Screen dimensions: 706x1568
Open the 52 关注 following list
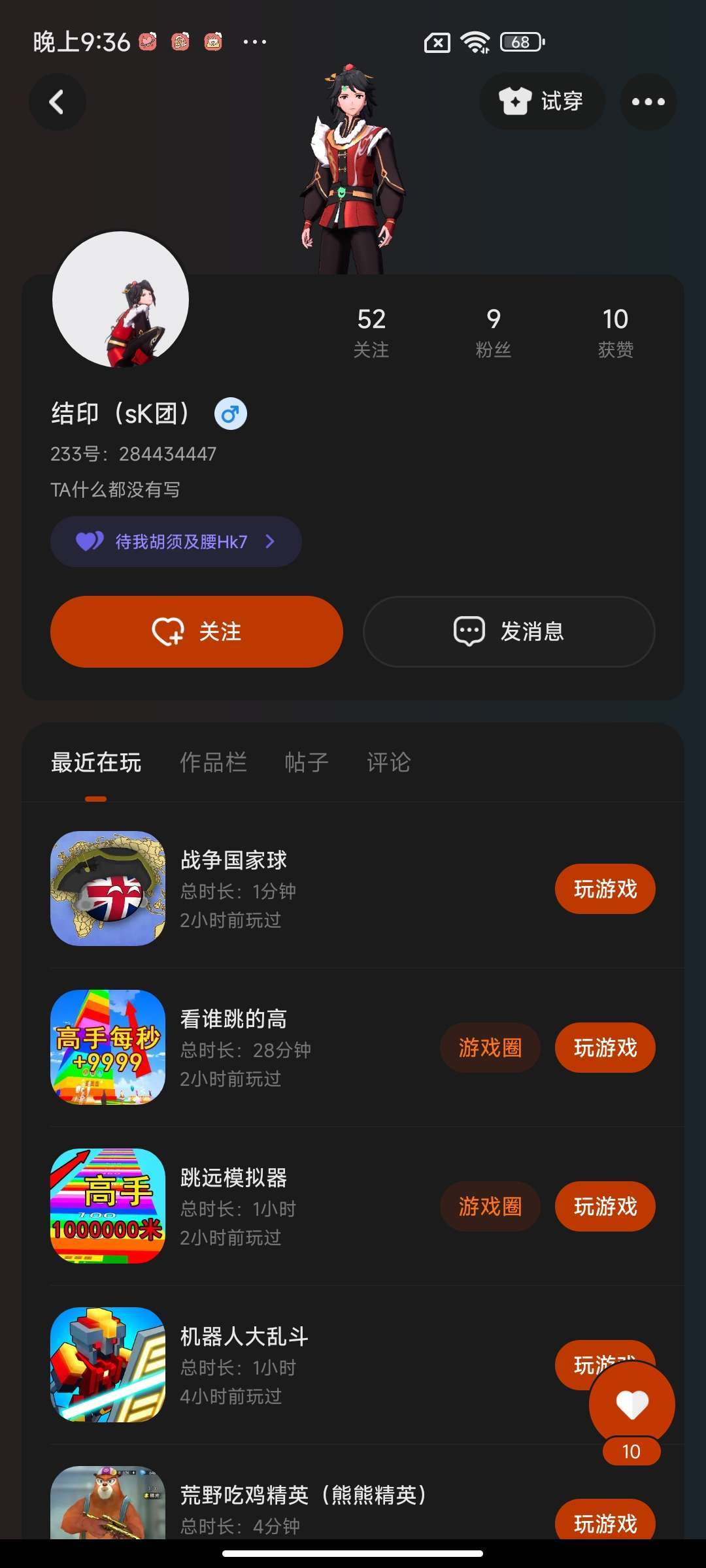tap(371, 332)
